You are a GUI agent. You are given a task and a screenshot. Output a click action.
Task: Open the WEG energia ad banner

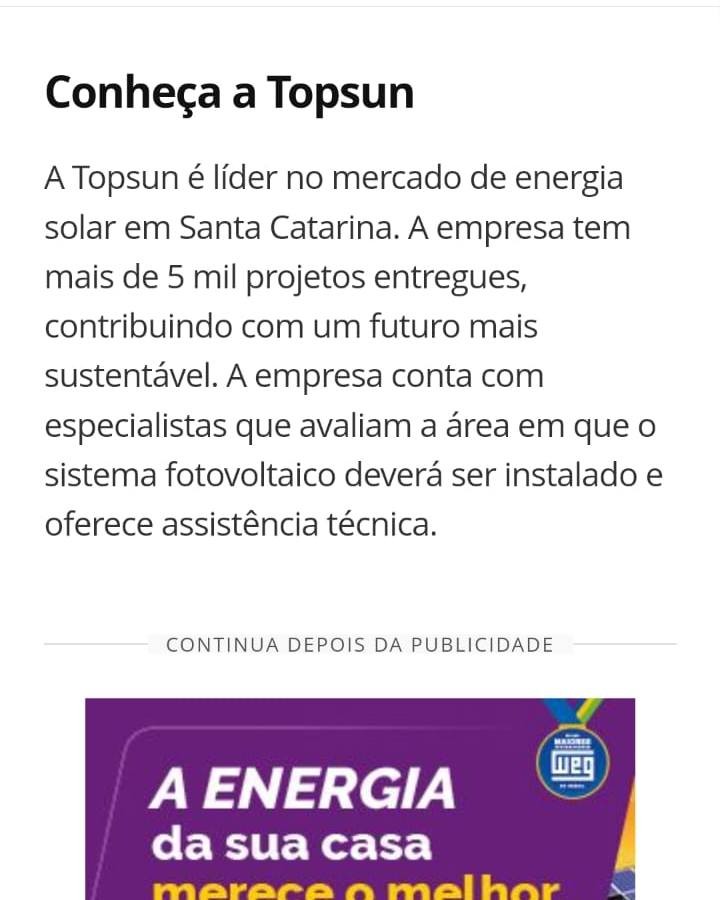(360, 800)
